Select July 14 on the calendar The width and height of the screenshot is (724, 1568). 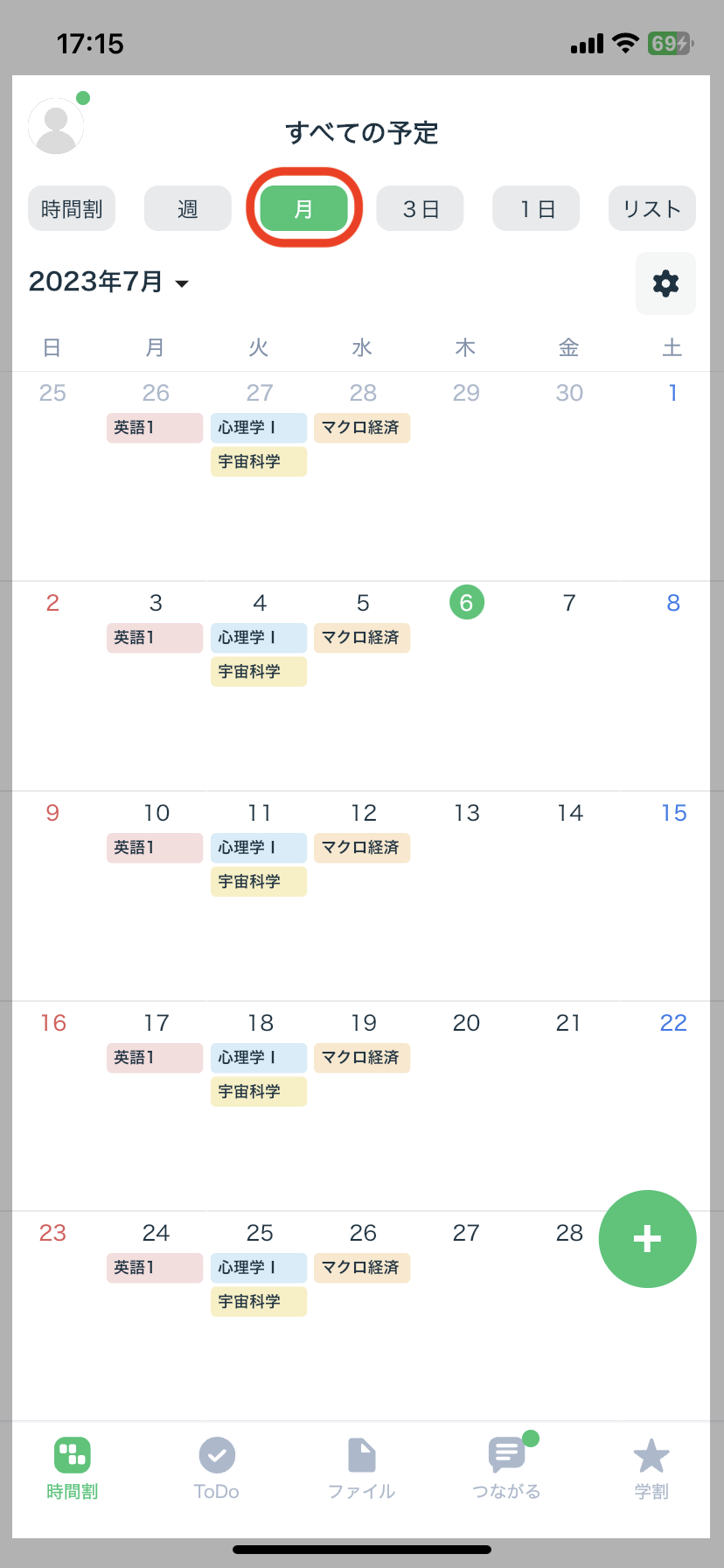pos(570,814)
